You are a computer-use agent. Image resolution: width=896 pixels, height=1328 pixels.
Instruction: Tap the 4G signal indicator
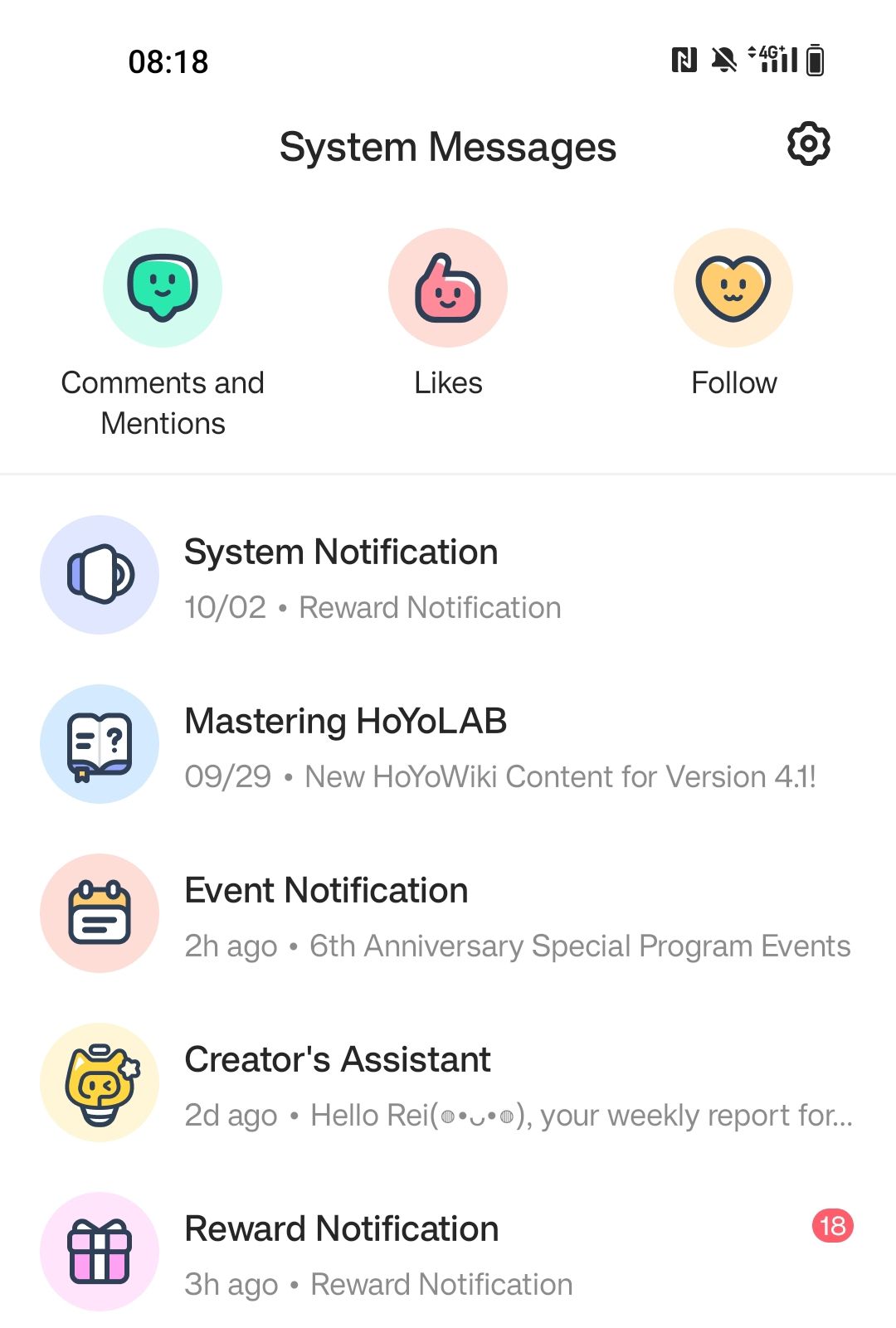pyautogui.click(x=772, y=58)
